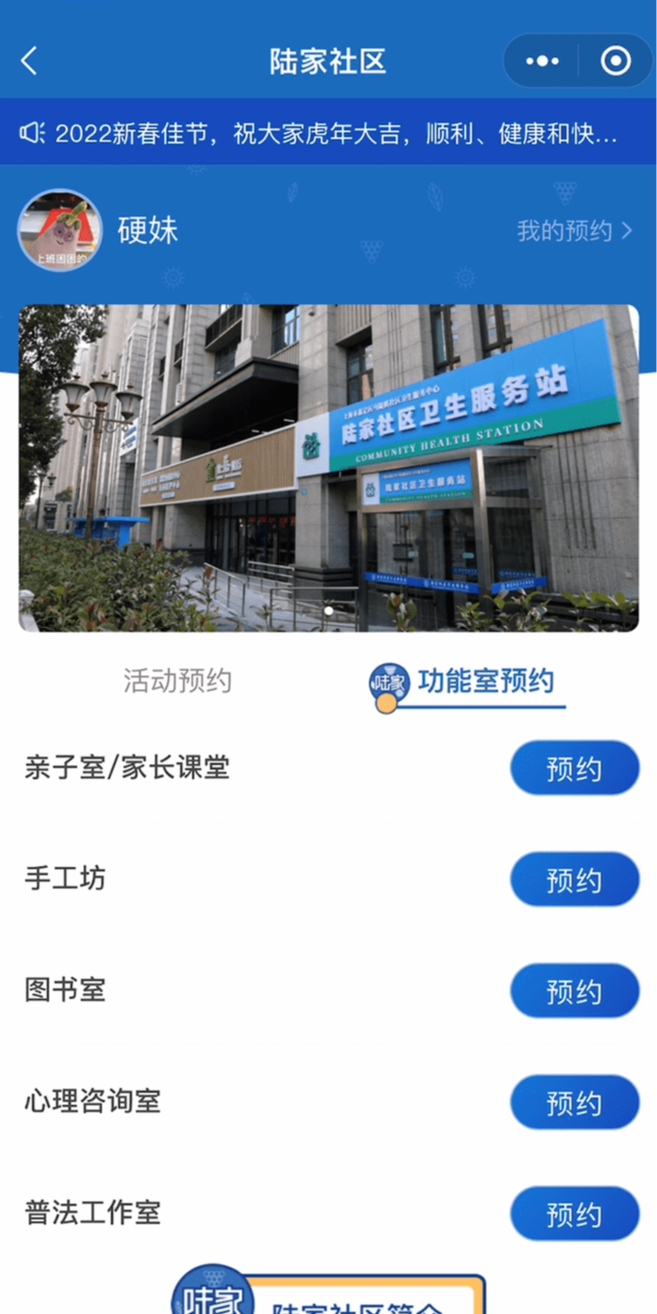Open the 2022新春佳节 announcement notice
The image size is (657, 1314).
[328, 132]
